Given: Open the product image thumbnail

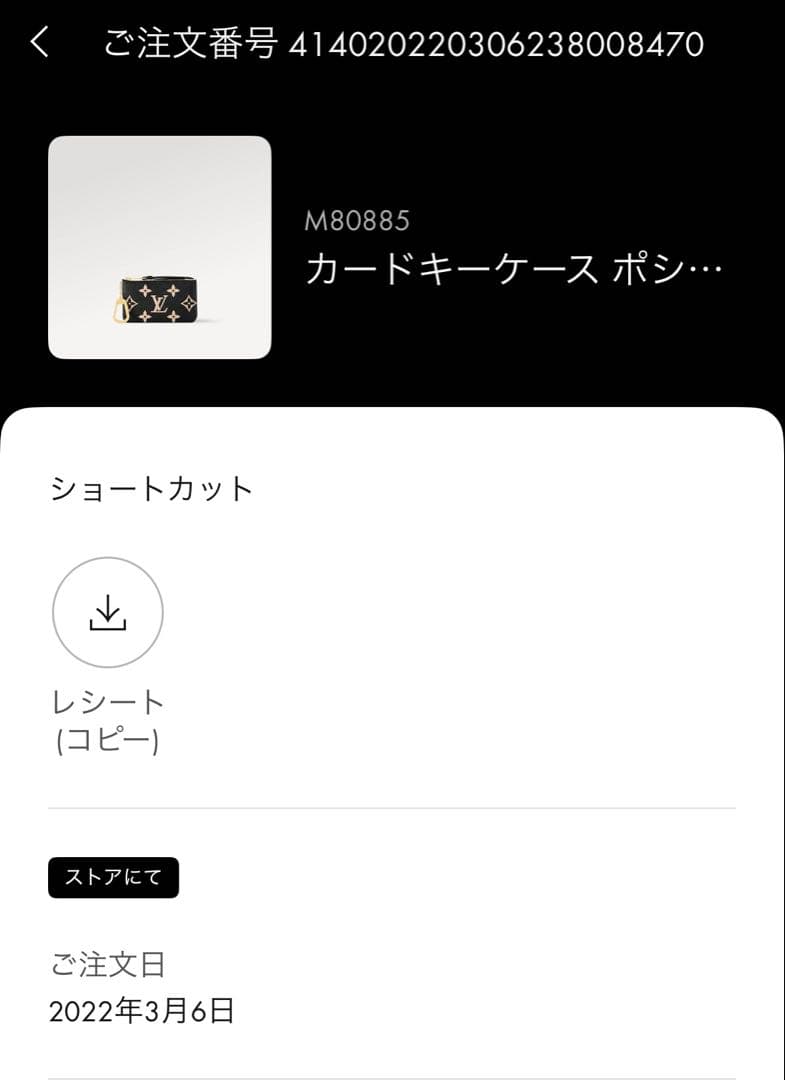Looking at the screenshot, I should coord(160,245).
